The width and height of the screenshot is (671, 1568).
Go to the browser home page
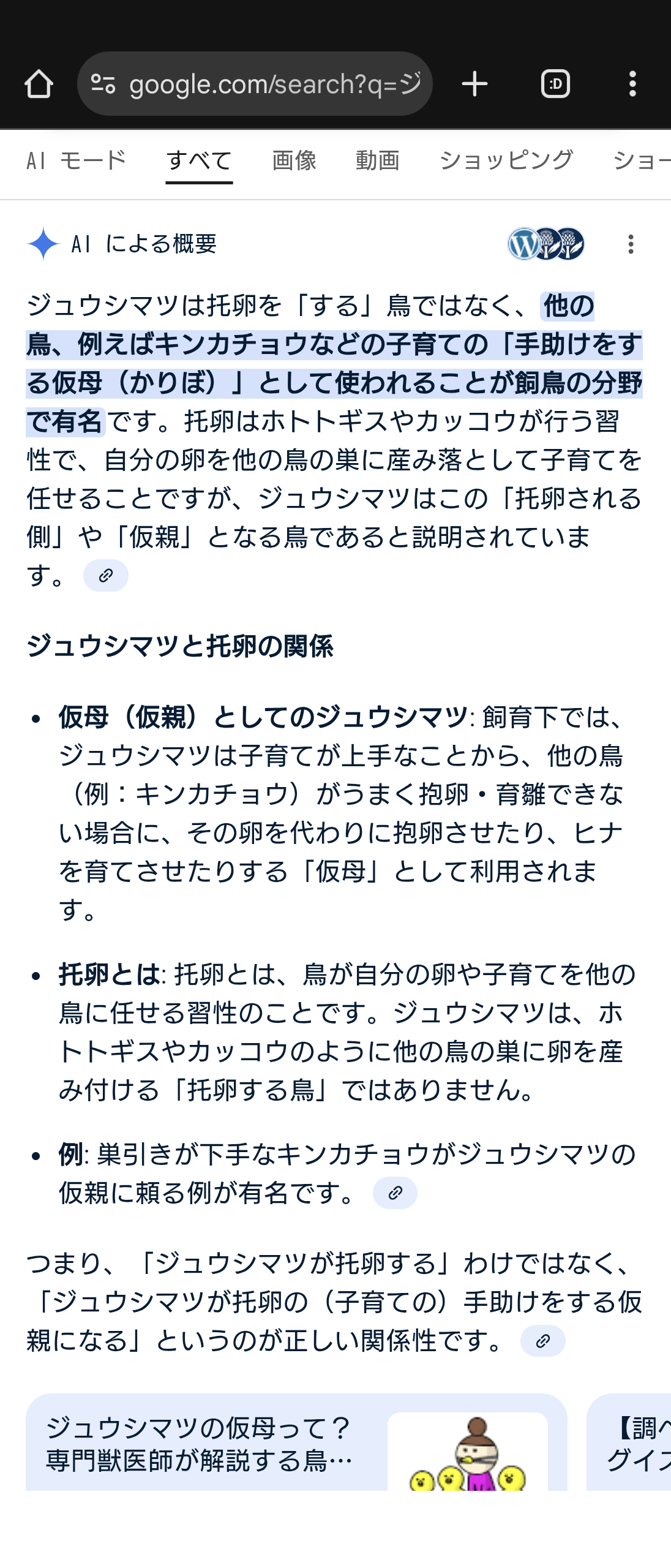39,84
